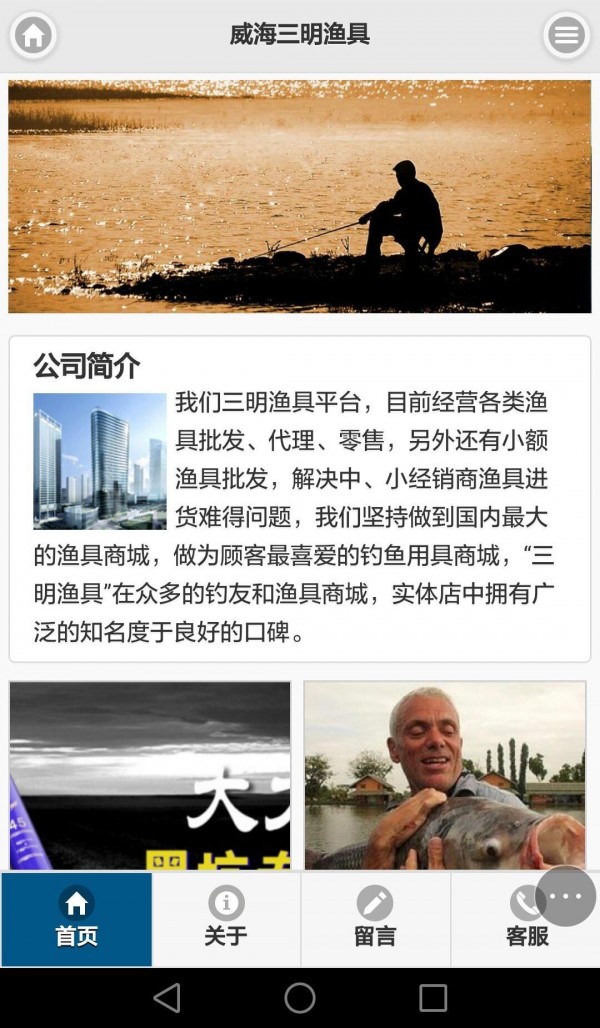Open the hamburger menu in the header
The height and width of the screenshot is (1028, 600).
[x=566, y=36]
